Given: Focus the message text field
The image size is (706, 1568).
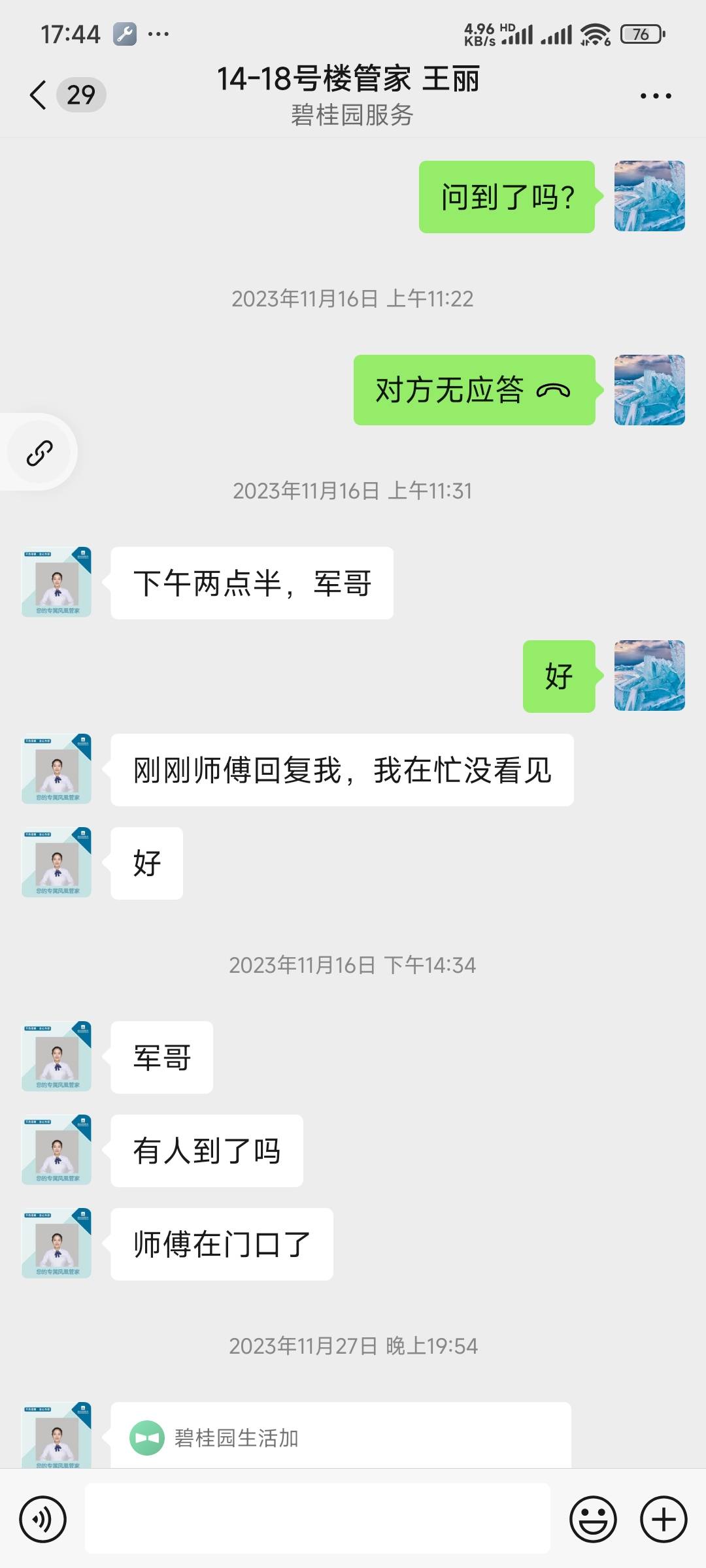Looking at the screenshot, I should tap(317, 1518).
